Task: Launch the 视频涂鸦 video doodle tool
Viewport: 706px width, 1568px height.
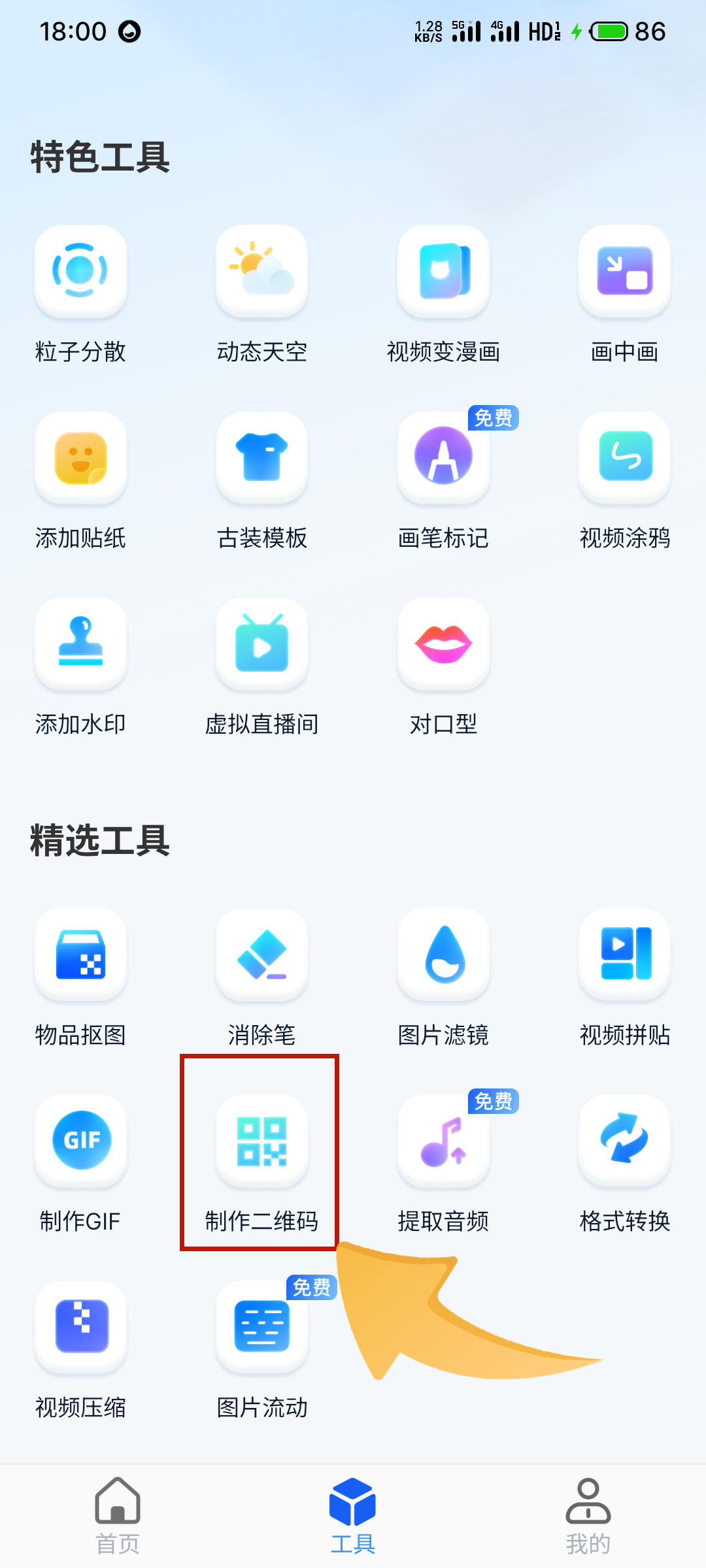Action: (624, 457)
